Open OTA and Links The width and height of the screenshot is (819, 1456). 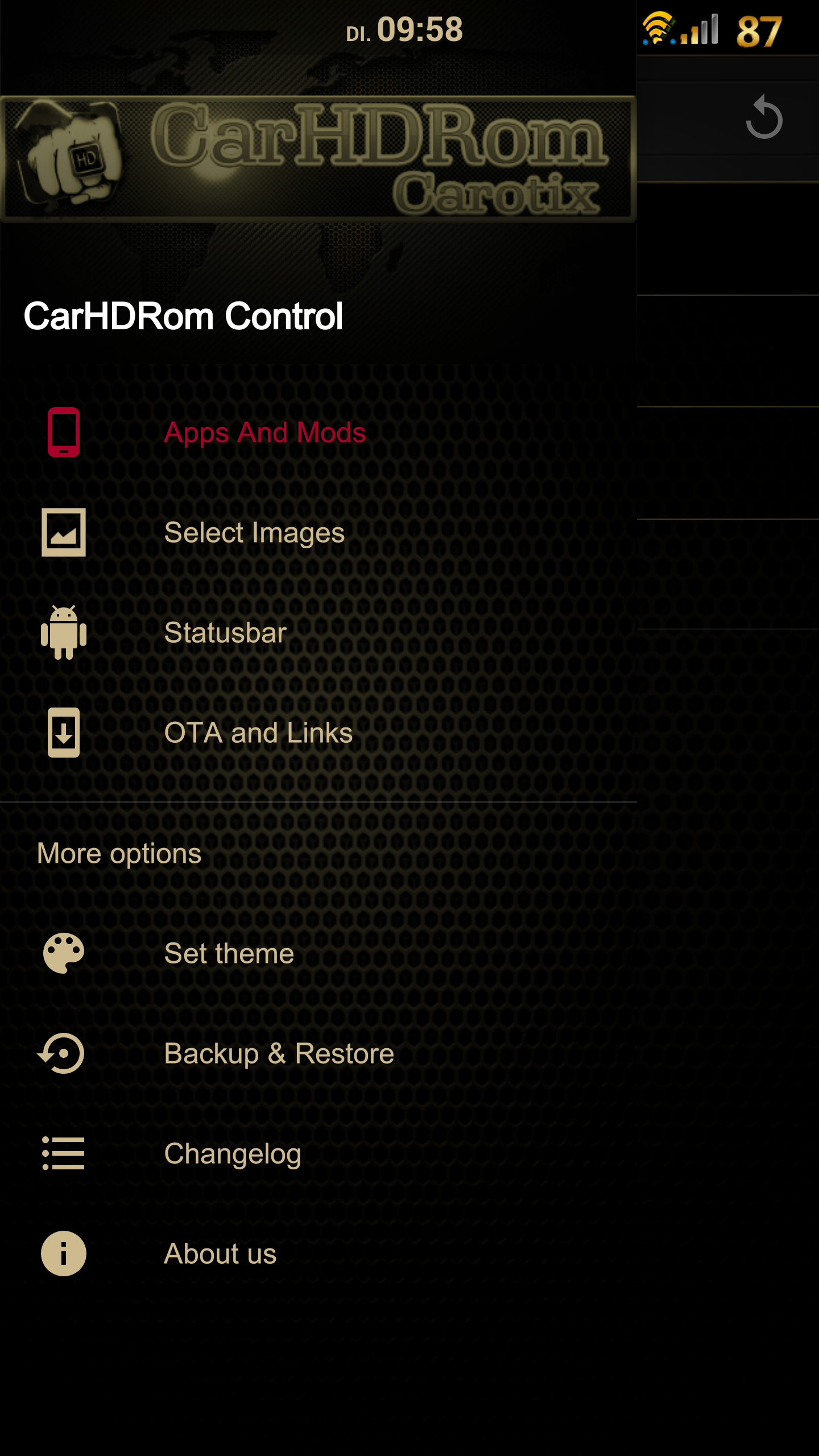[x=318, y=733]
